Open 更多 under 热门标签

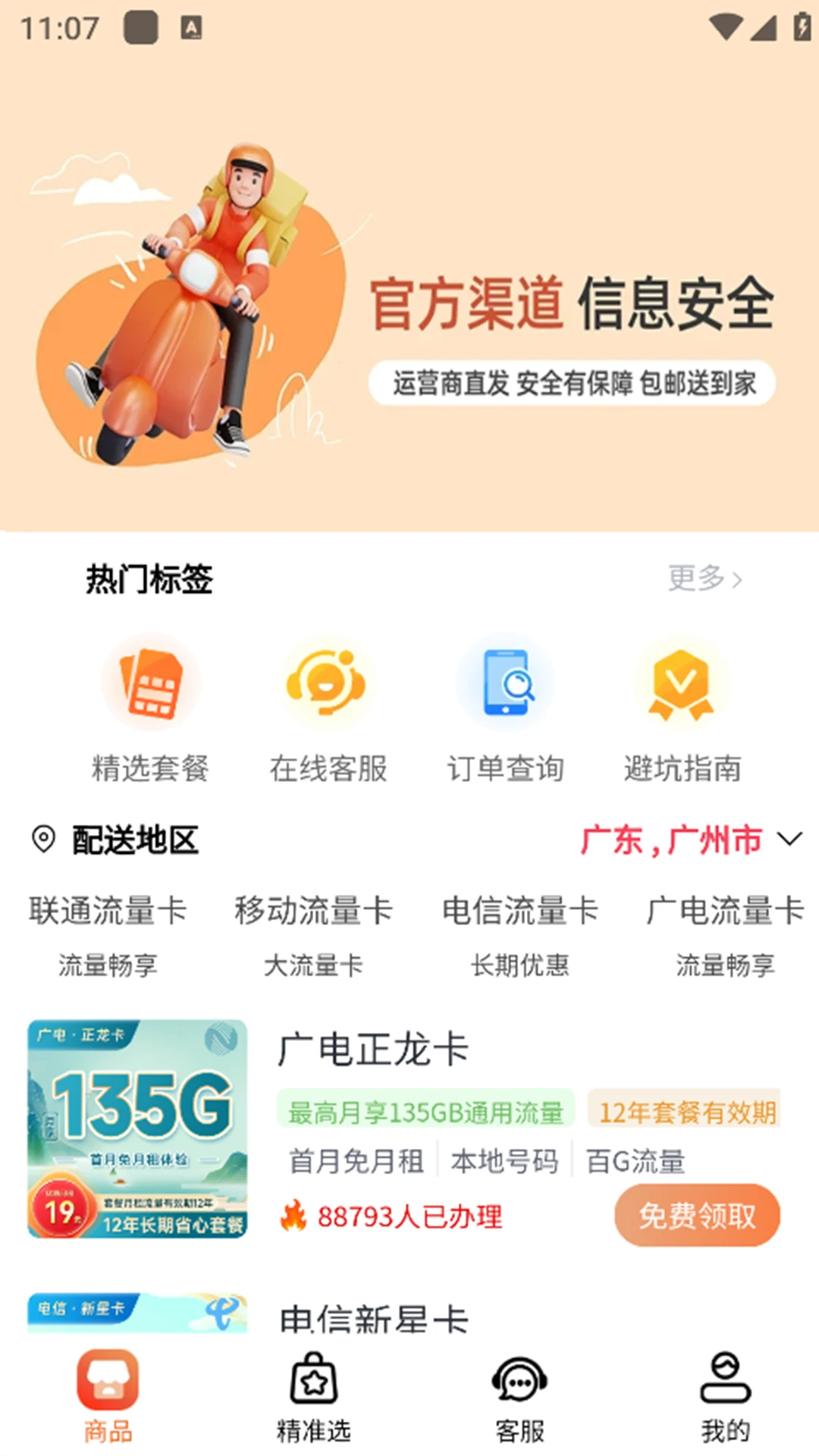(704, 579)
